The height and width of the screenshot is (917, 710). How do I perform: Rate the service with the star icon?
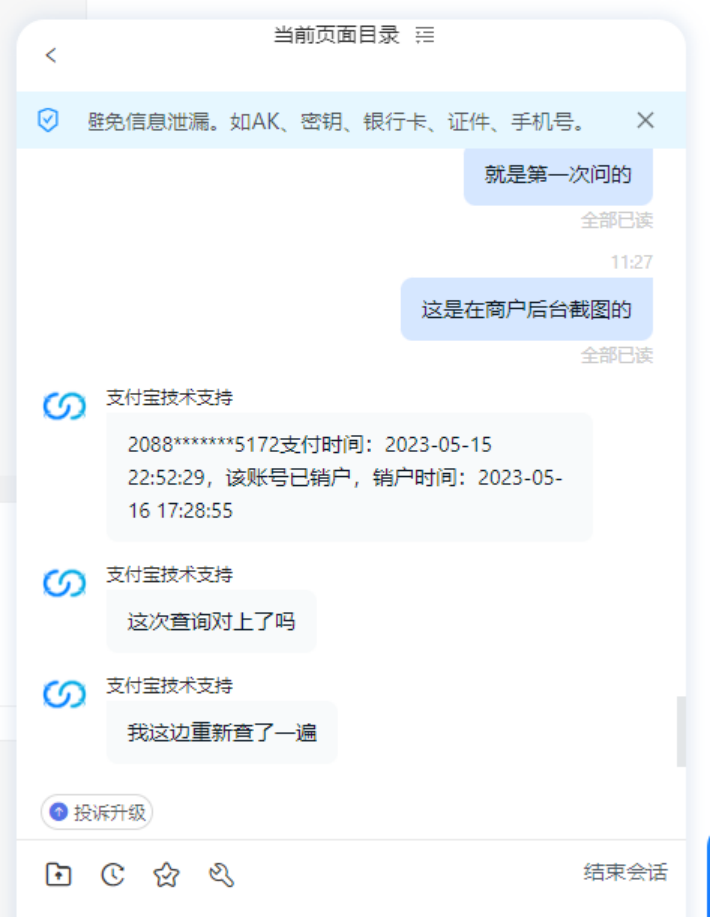(166, 875)
